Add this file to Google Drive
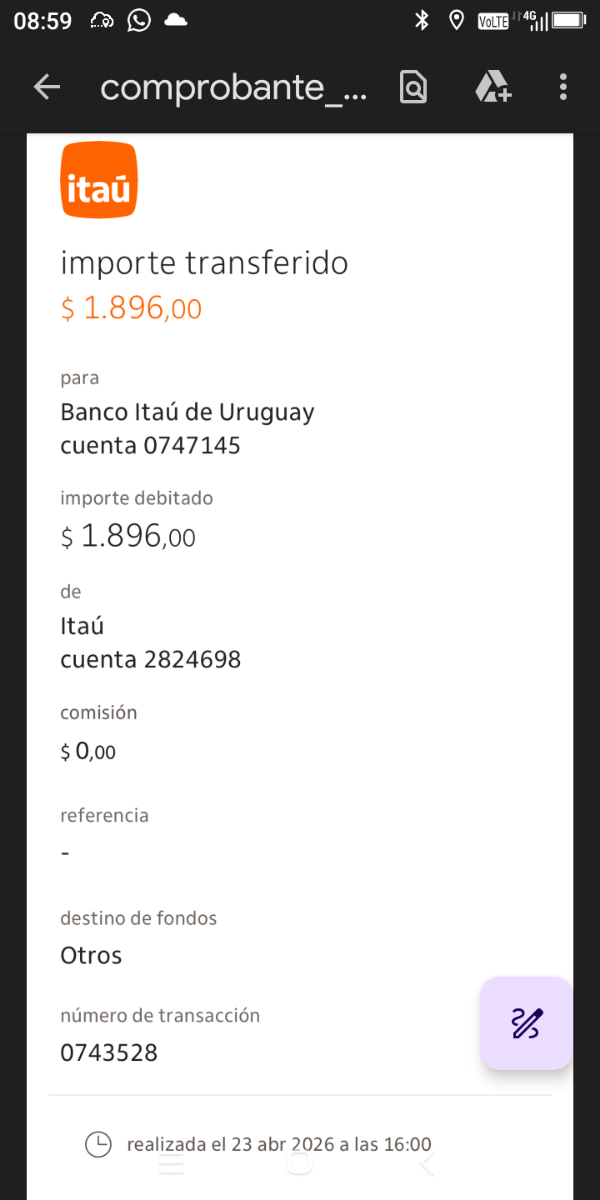Screen dimensions: 600x1200 click(493, 88)
